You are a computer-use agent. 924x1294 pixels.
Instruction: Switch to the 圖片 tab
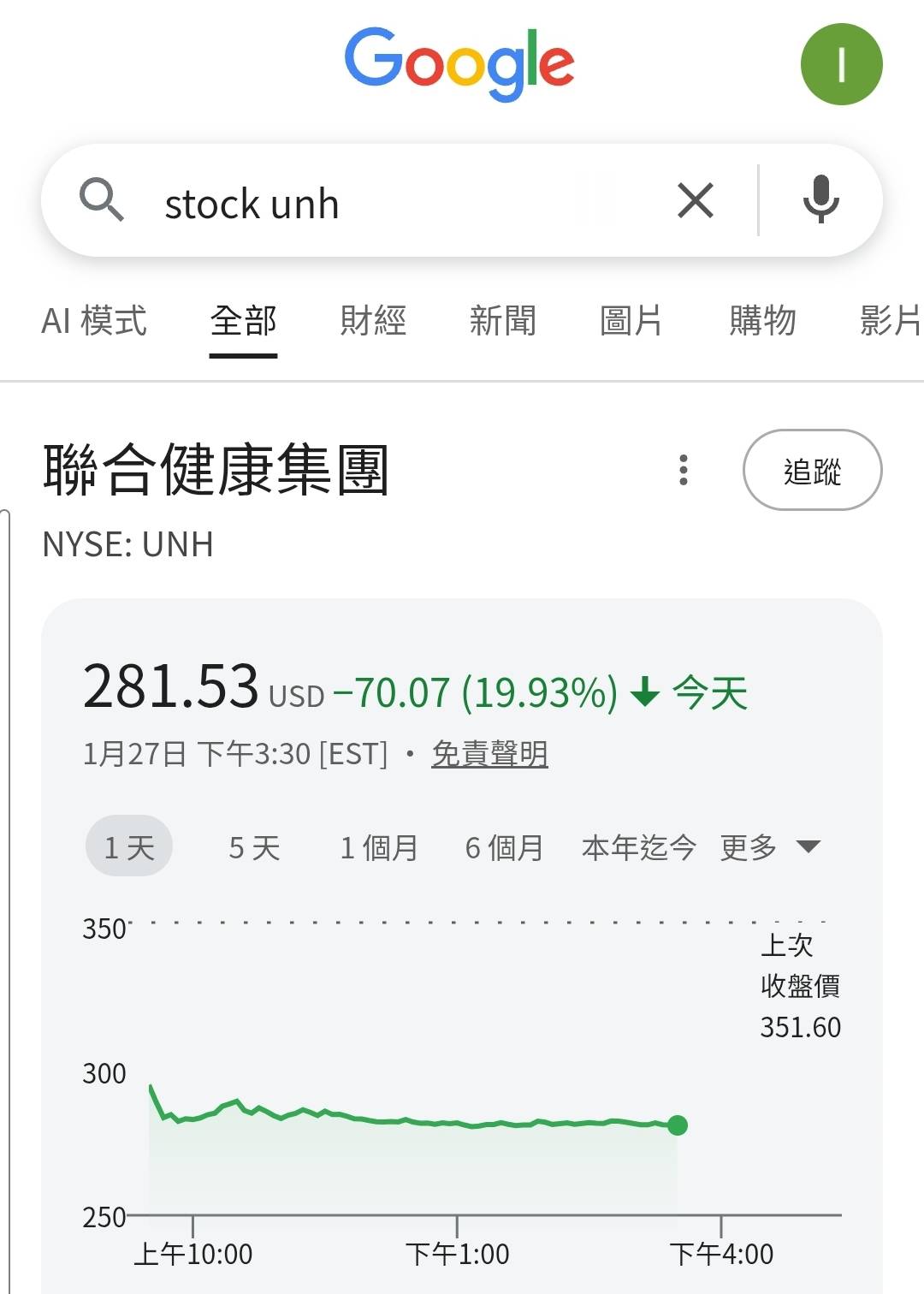tap(631, 322)
